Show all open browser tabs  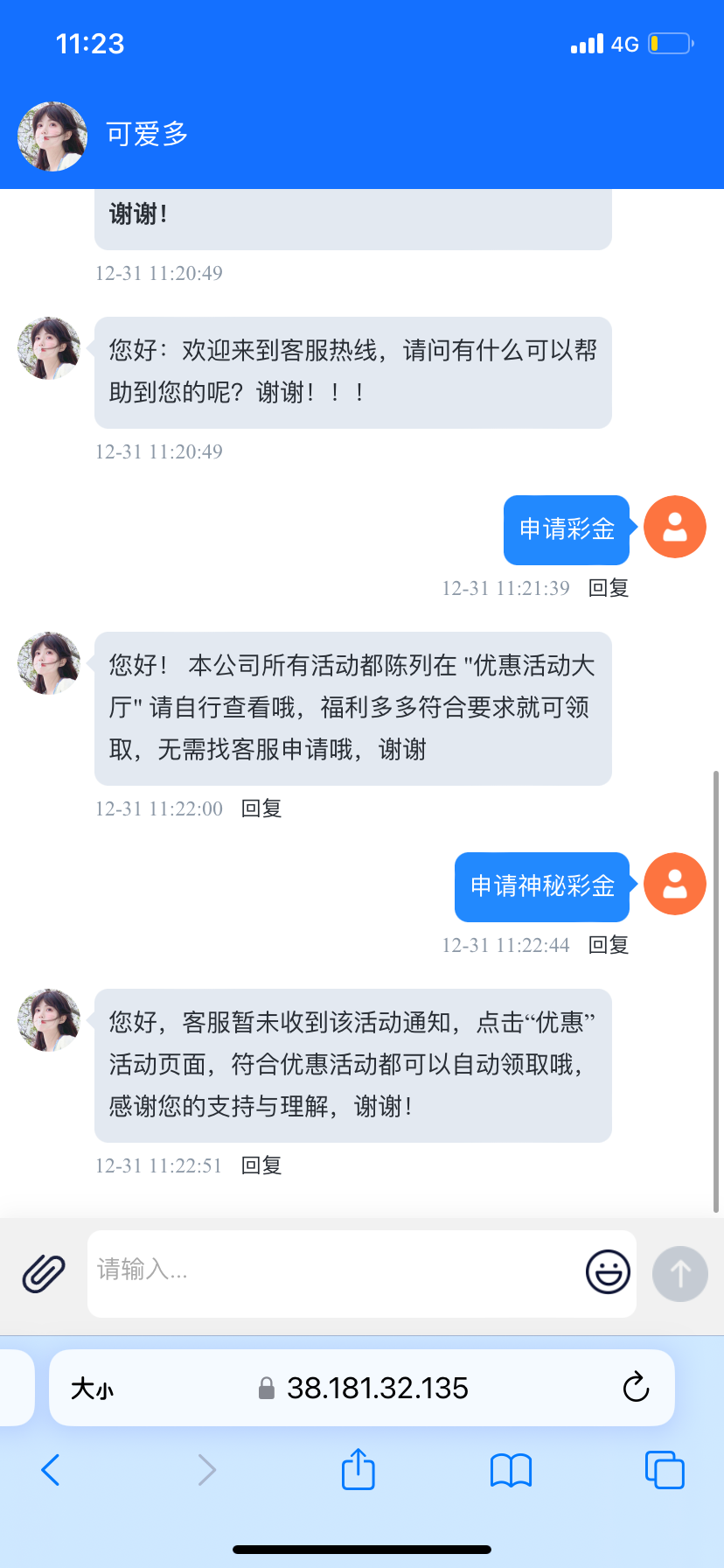(x=665, y=1470)
